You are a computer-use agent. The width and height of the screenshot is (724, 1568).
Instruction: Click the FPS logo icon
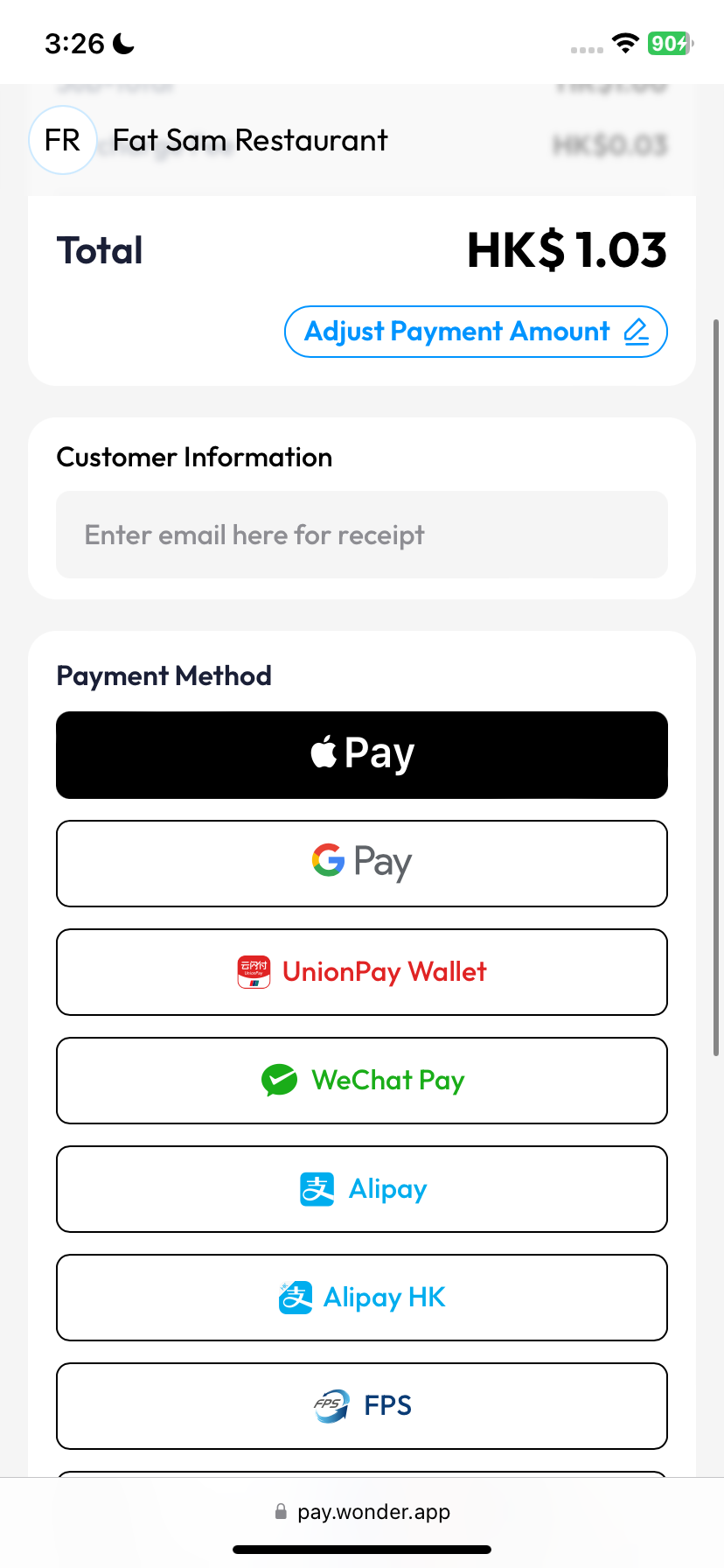(x=331, y=1404)
